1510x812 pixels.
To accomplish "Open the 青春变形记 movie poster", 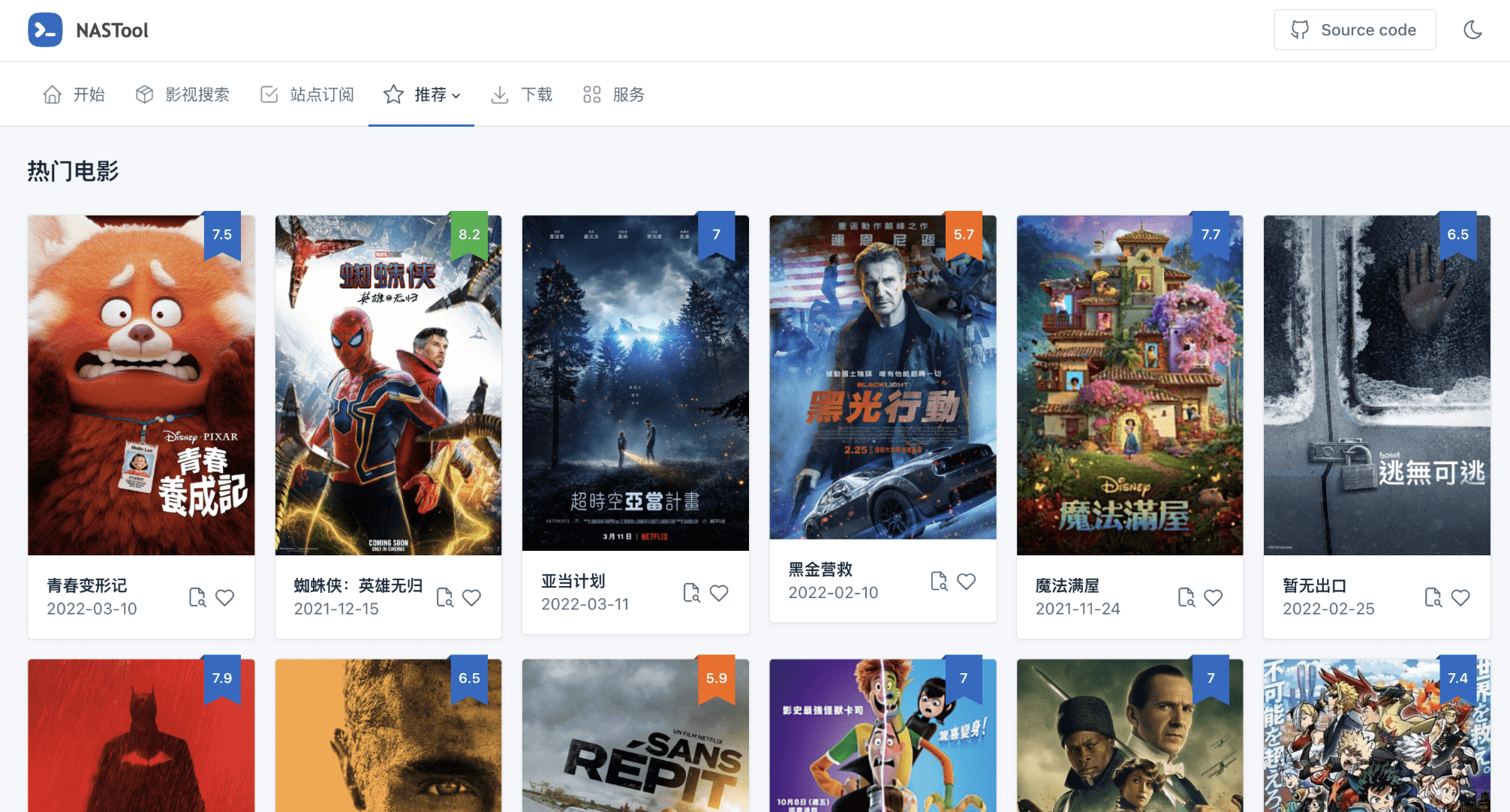I will tap(141, 385).
